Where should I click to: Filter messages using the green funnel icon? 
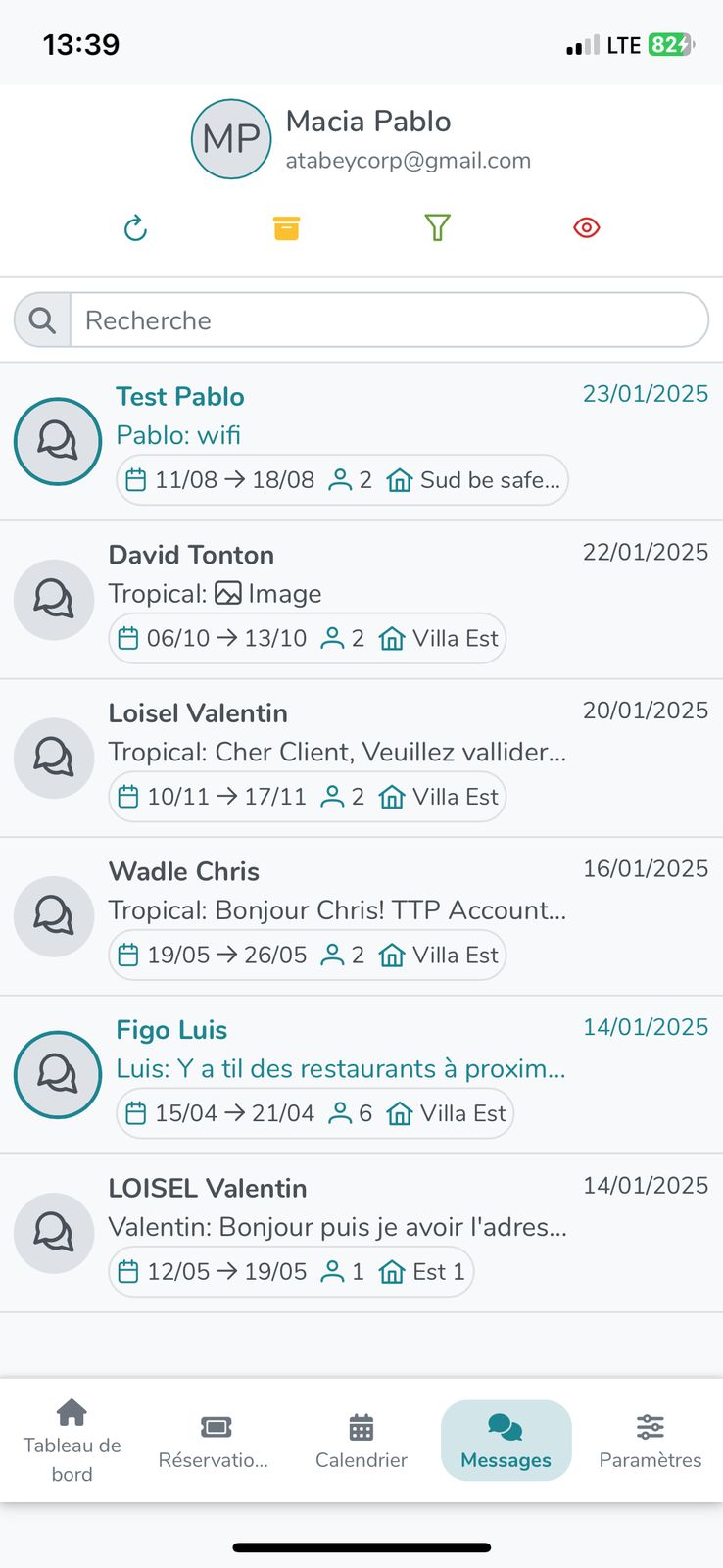[436, 227]
